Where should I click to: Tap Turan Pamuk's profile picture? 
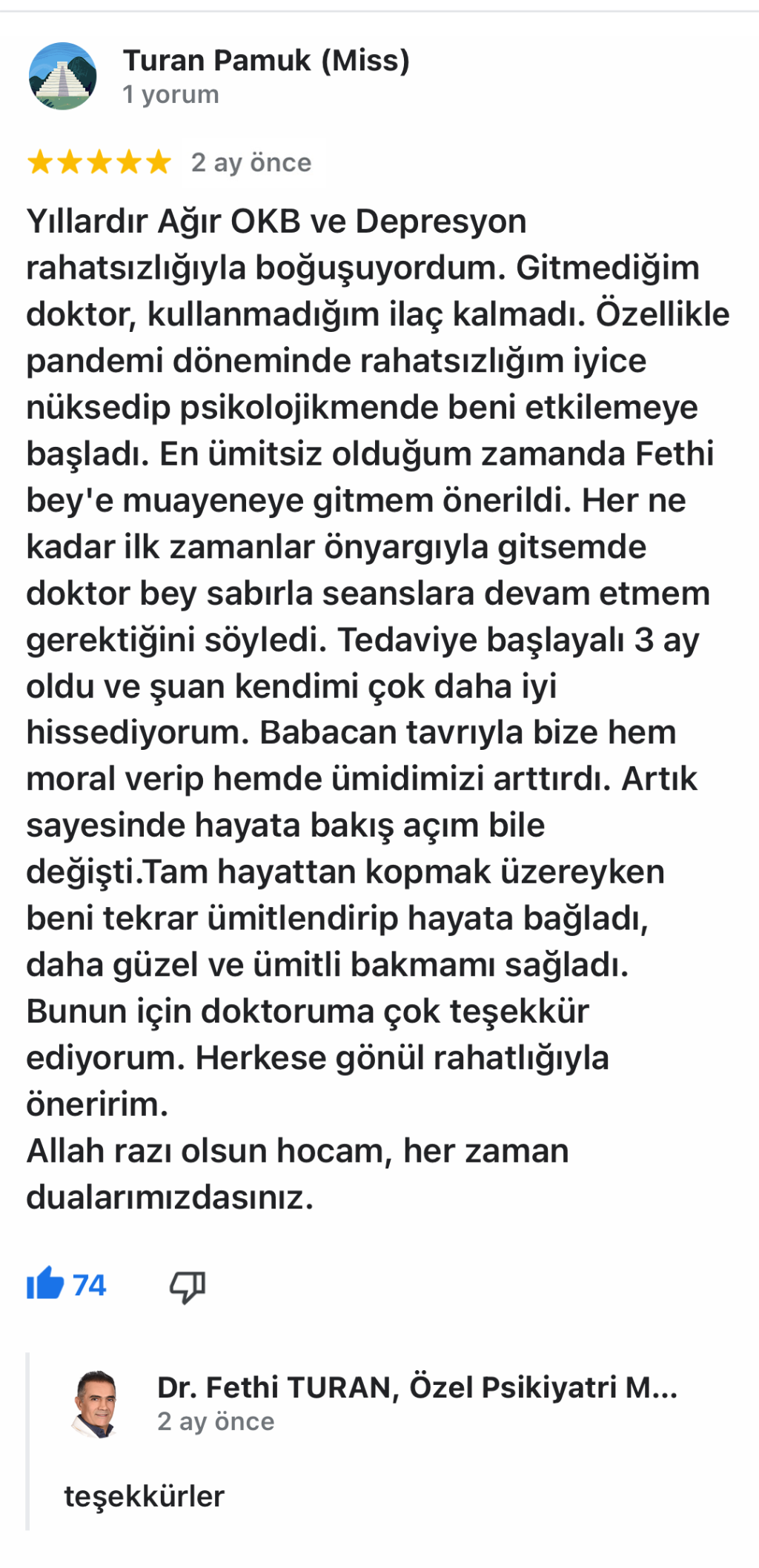point(63,76)
